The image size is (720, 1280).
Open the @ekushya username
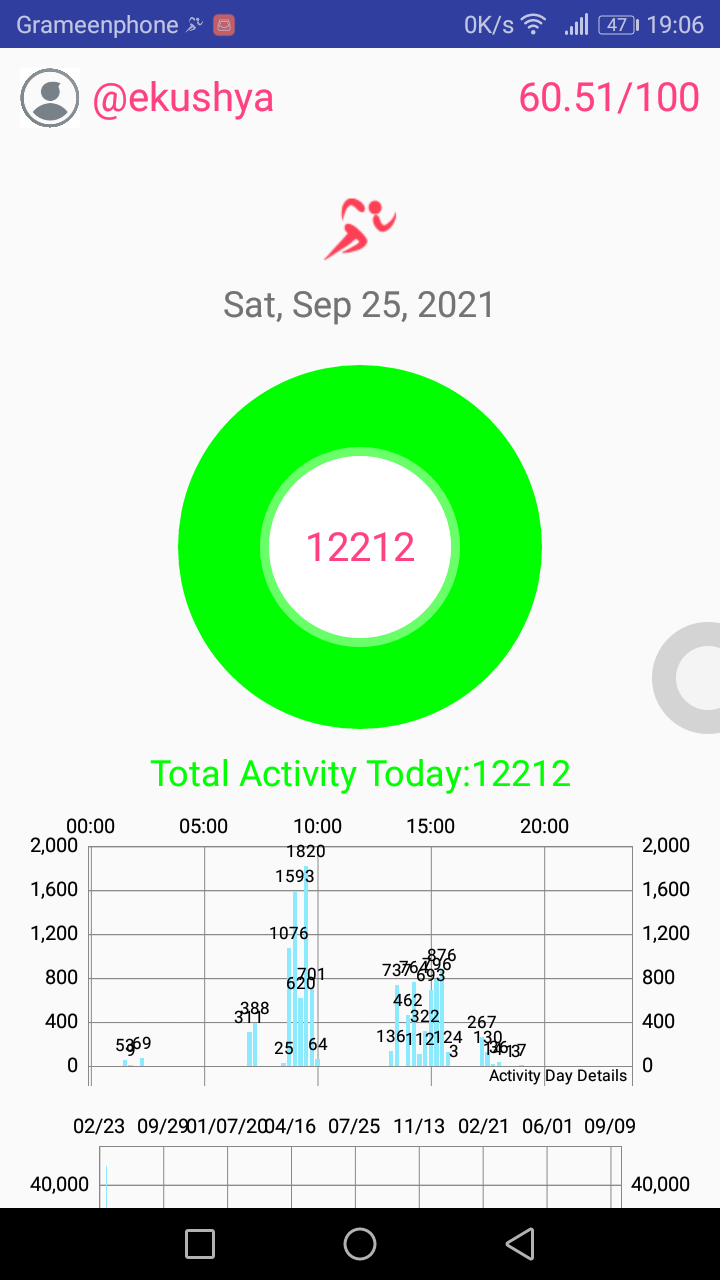(183, 98)
